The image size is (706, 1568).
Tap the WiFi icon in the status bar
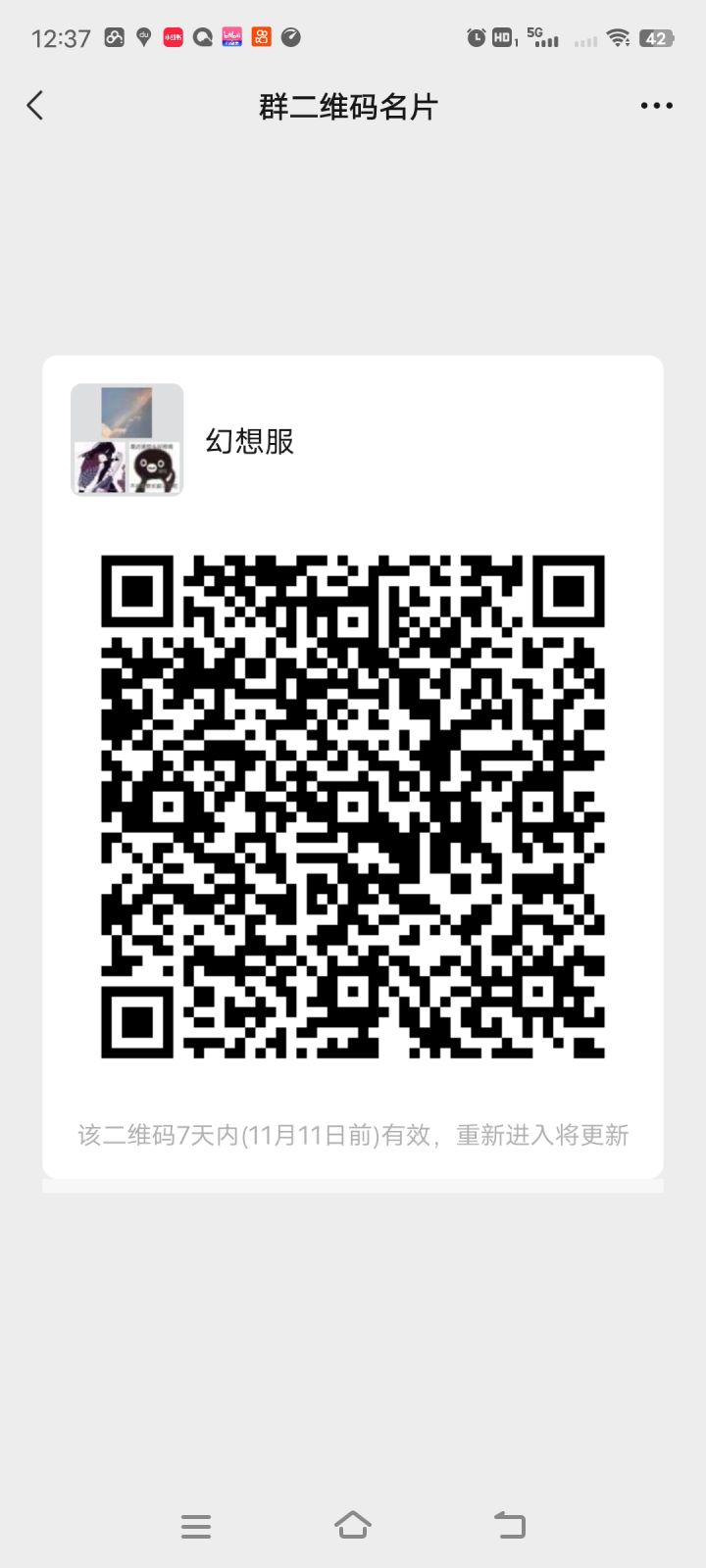pyautogui.click(x=618, y=39)
